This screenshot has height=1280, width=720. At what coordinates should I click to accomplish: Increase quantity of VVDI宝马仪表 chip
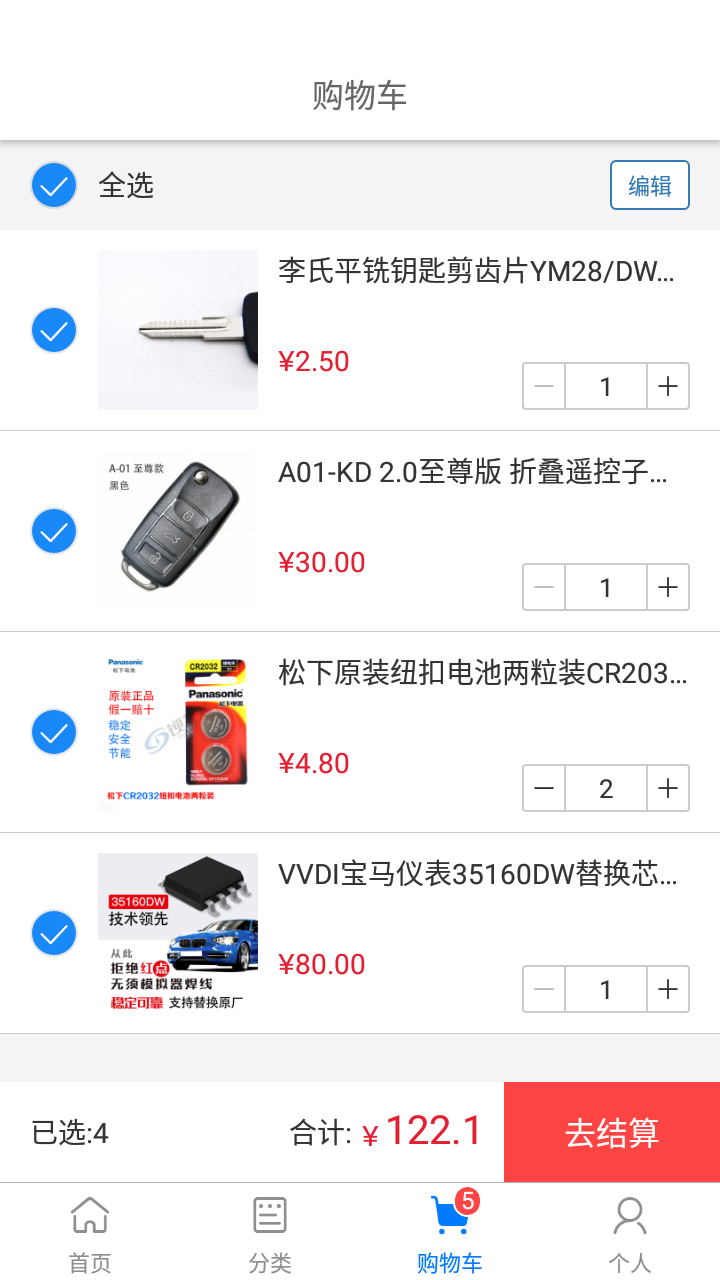(x=668, y=989)
